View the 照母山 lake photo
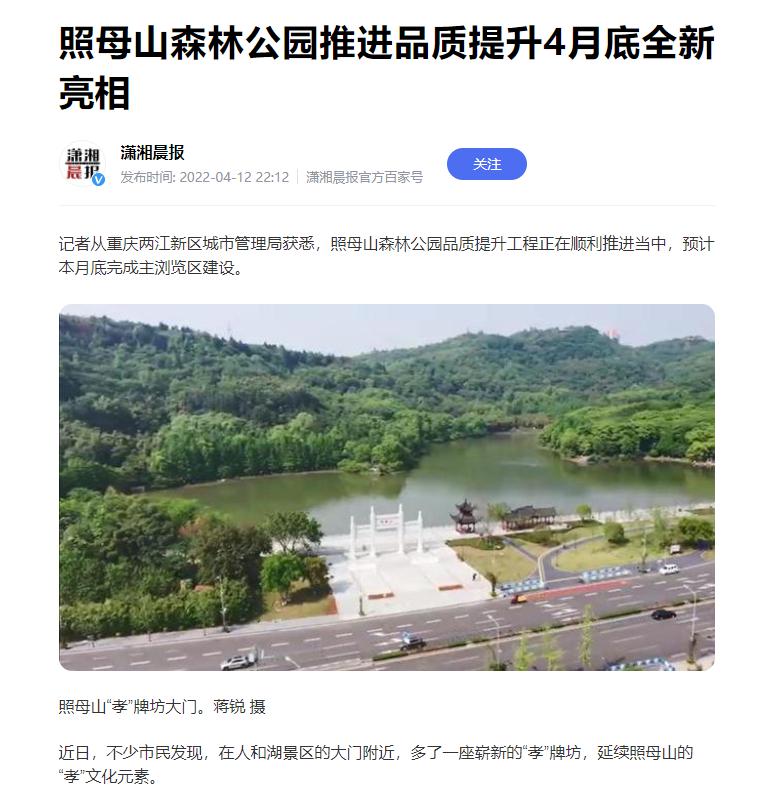758x803 pixels. click(x=386, y=487)
